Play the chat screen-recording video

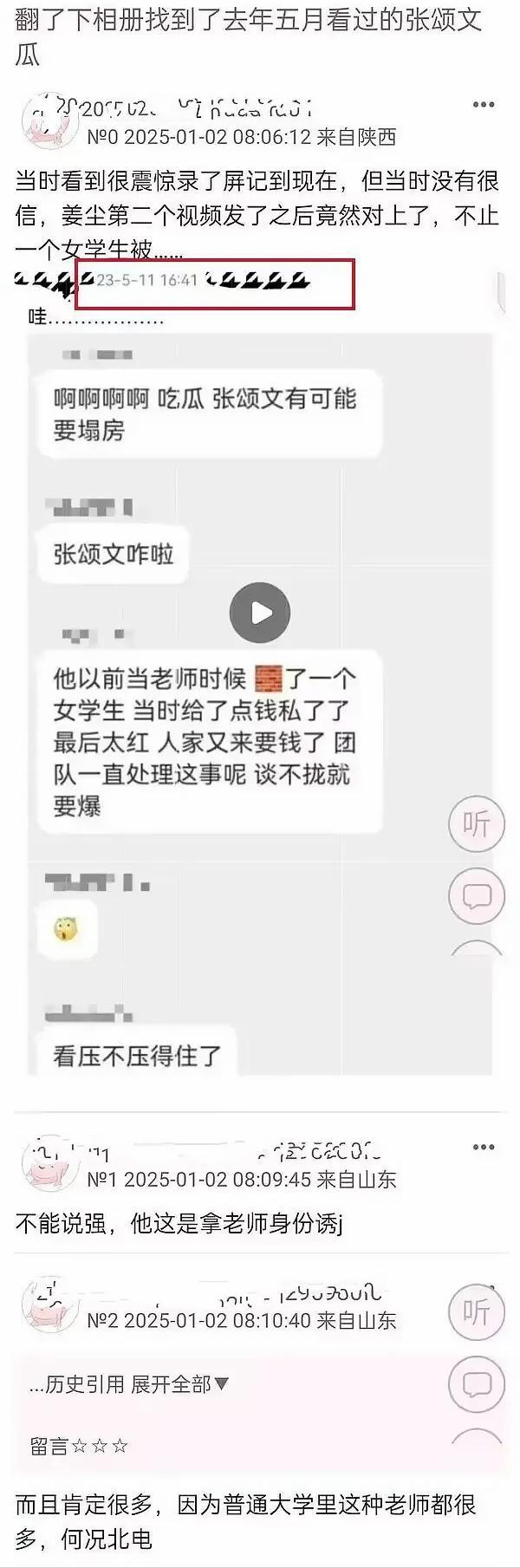(x=259, y=613)
